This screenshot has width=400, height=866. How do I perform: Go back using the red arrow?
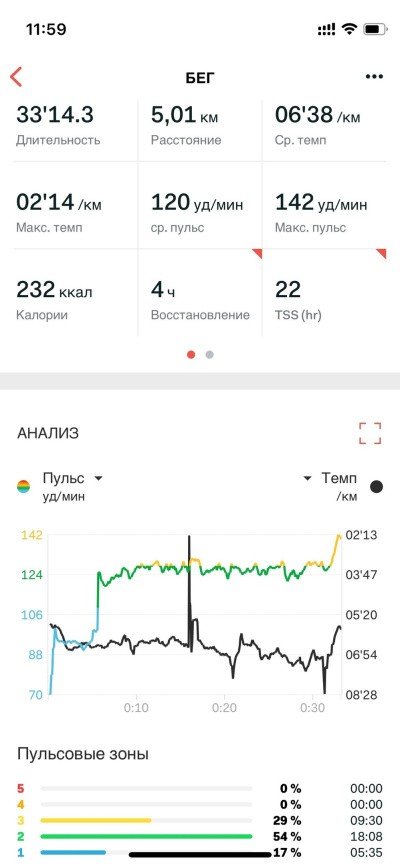coord(16,77)
